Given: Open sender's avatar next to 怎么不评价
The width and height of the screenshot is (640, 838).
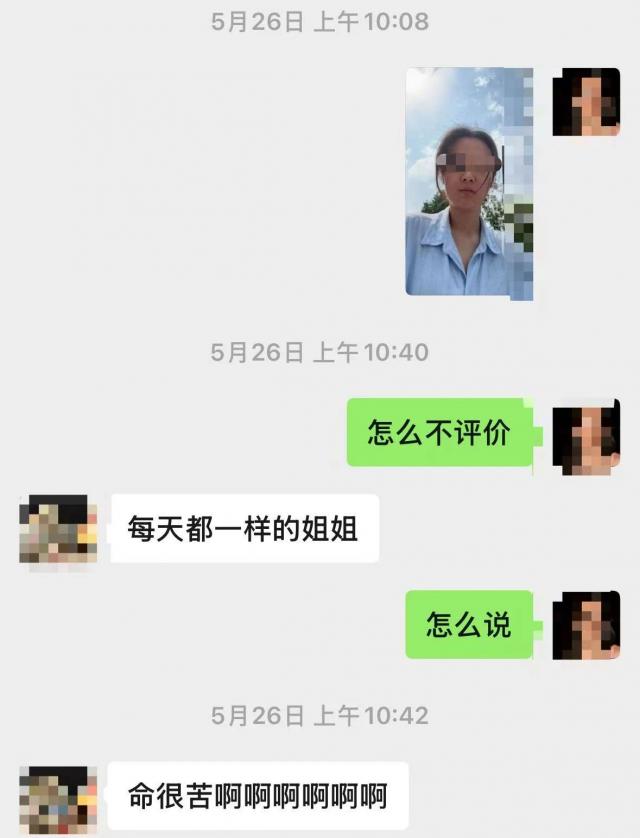Looking at the screenshot, I should (x=586, y=436).
